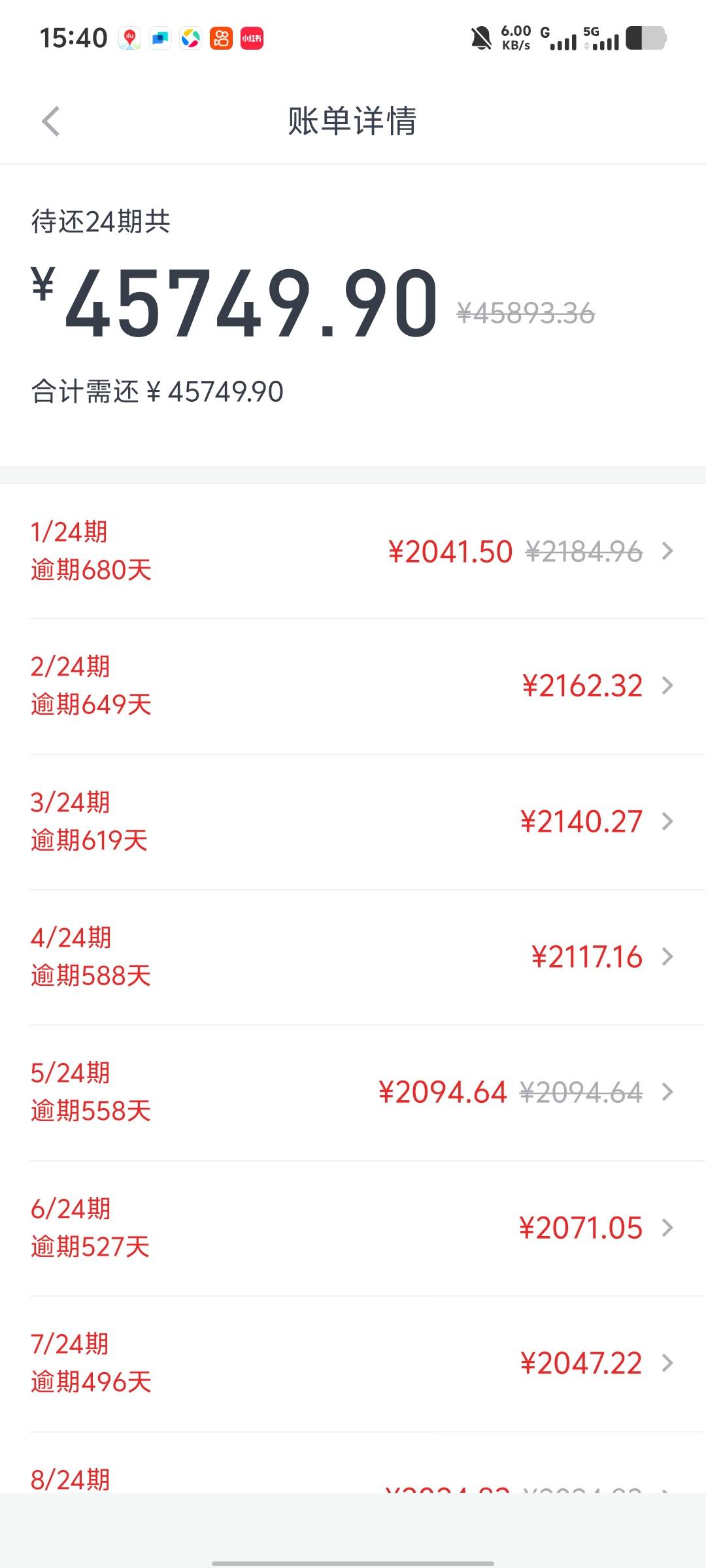Open the 2/24期 bill of ¥2162.32
706x1568 pixels.
coord(353,687)
